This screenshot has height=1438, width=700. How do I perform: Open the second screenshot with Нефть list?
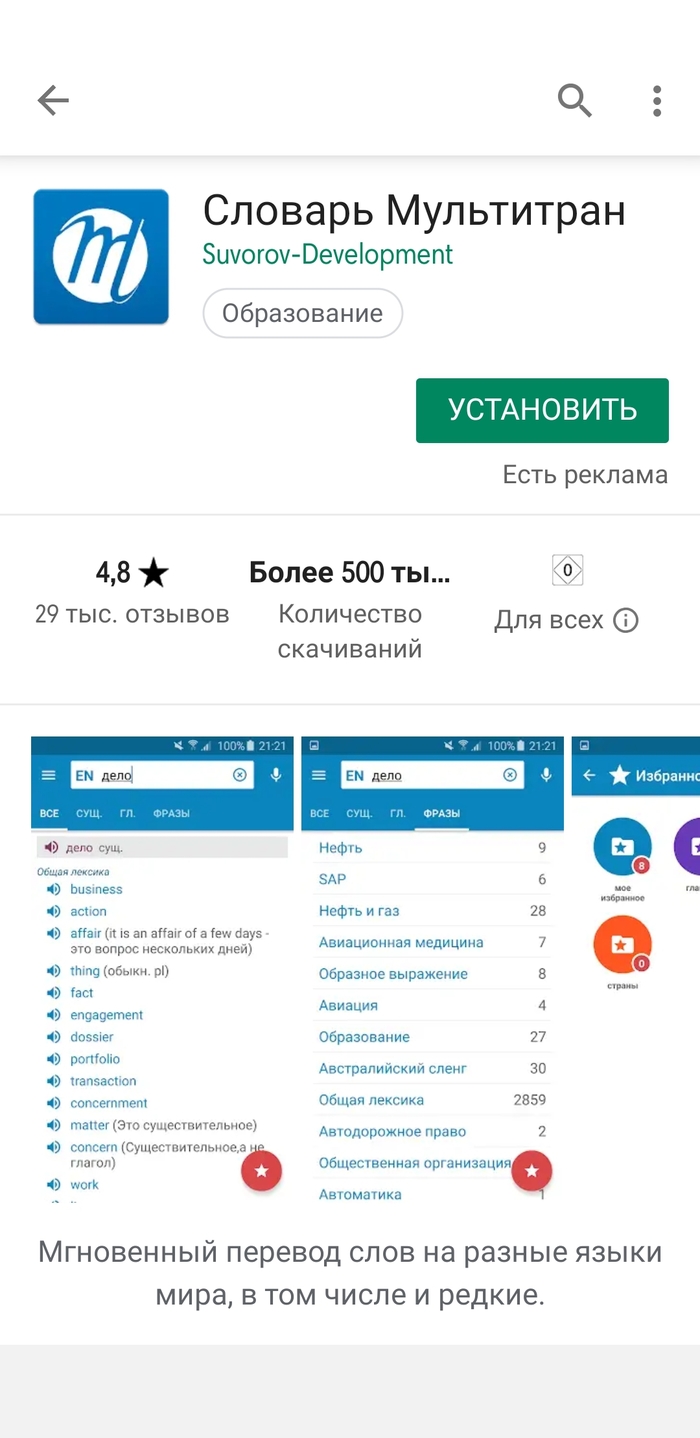(432, 968)
